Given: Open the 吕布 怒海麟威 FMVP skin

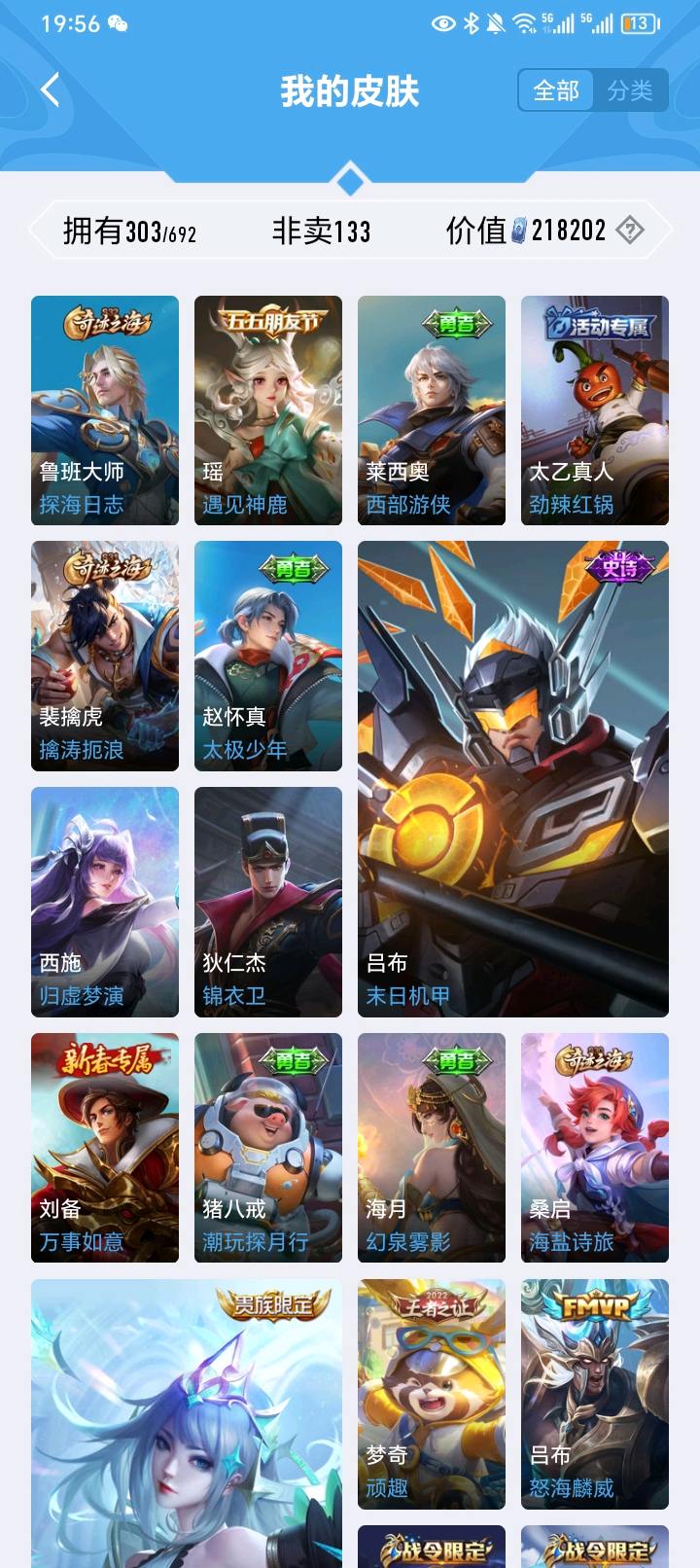Looking at the screenshot, I should pos(595,1394).
